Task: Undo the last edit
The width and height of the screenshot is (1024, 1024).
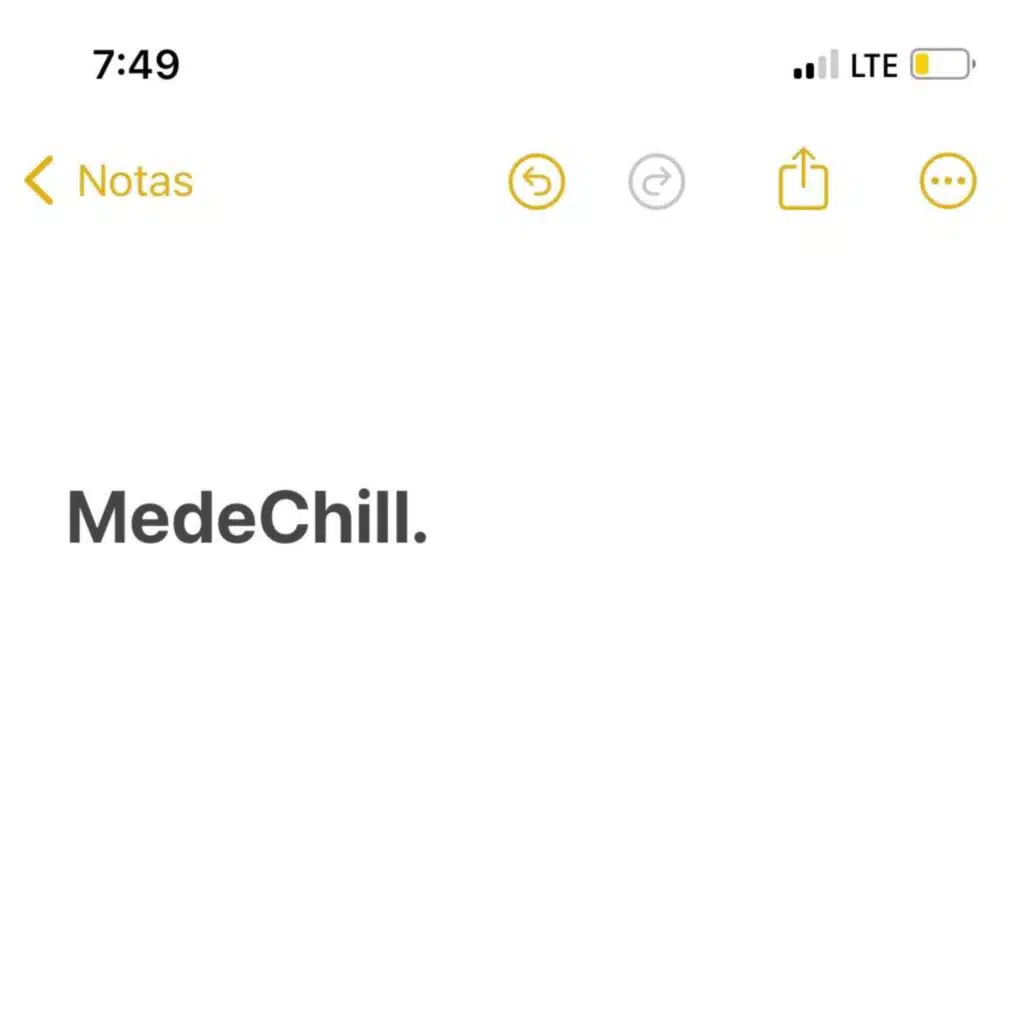Action: [537, 182]
